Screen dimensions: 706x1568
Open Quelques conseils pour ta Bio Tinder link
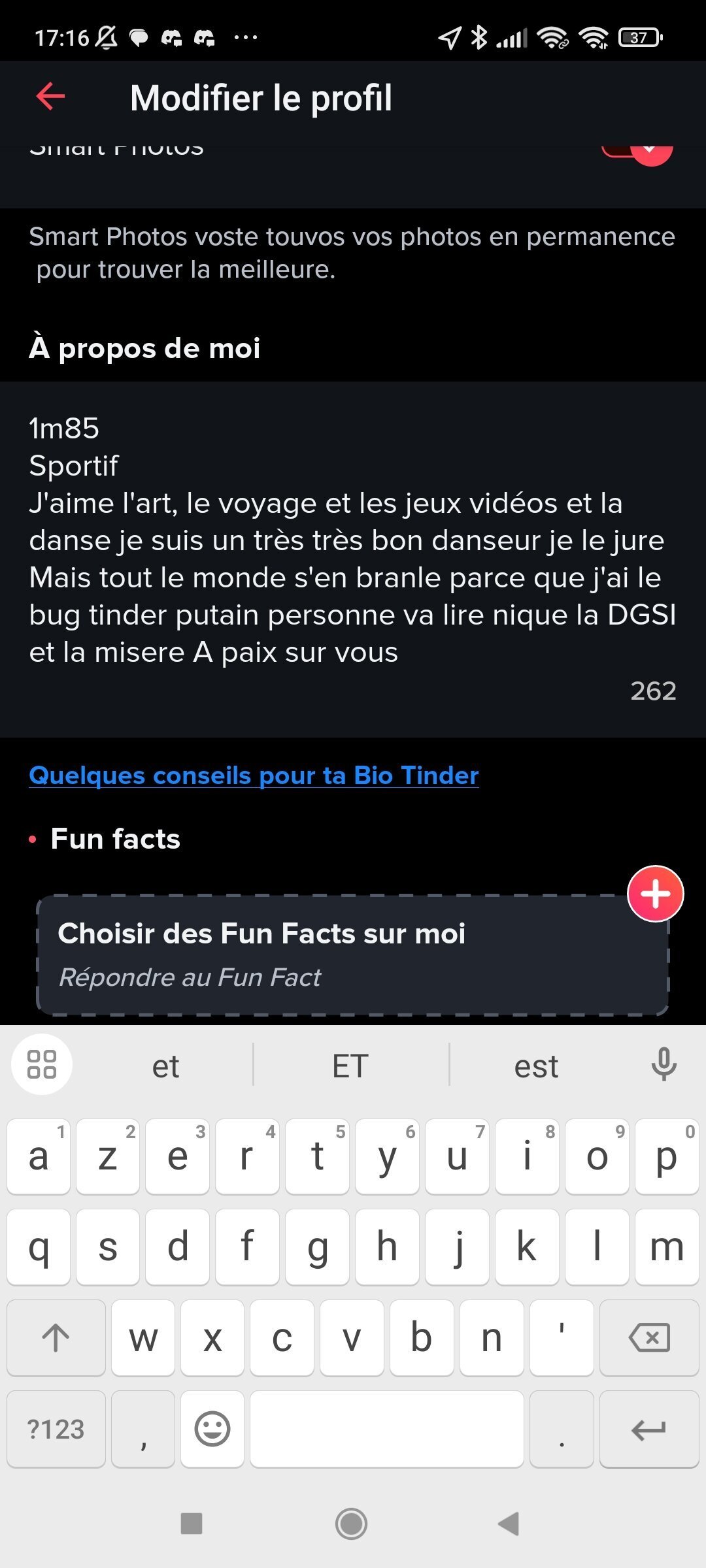point(254,776)
